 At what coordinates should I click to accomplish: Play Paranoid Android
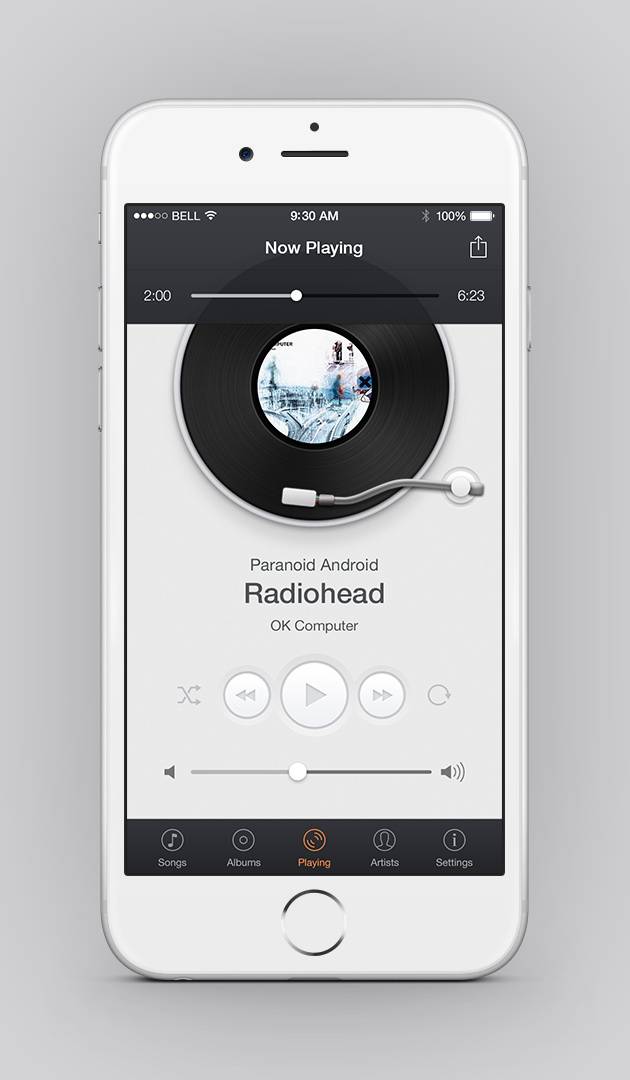click(314, 695)
